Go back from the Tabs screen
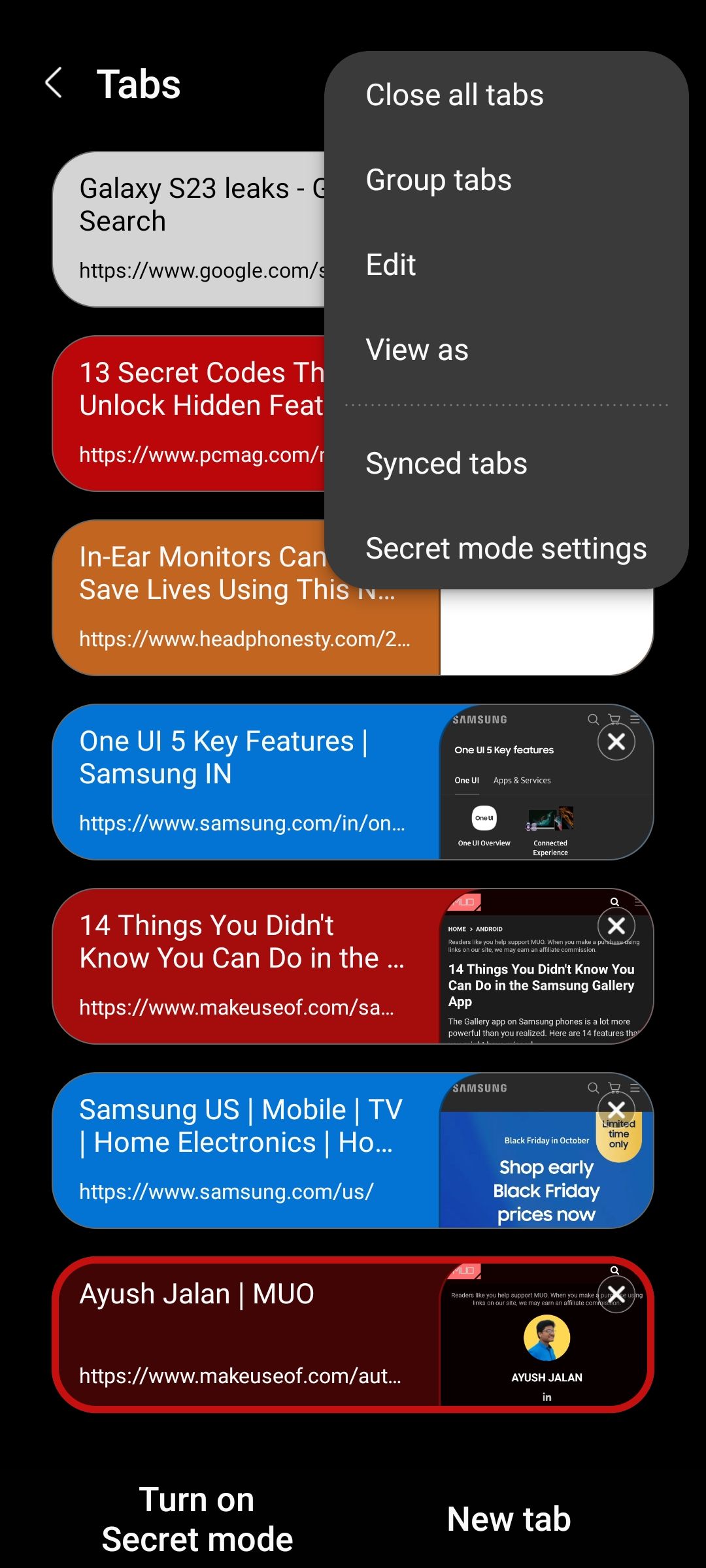Viewport: 706px width, 1568px height. pyautogui.click(x=54, y=84)
